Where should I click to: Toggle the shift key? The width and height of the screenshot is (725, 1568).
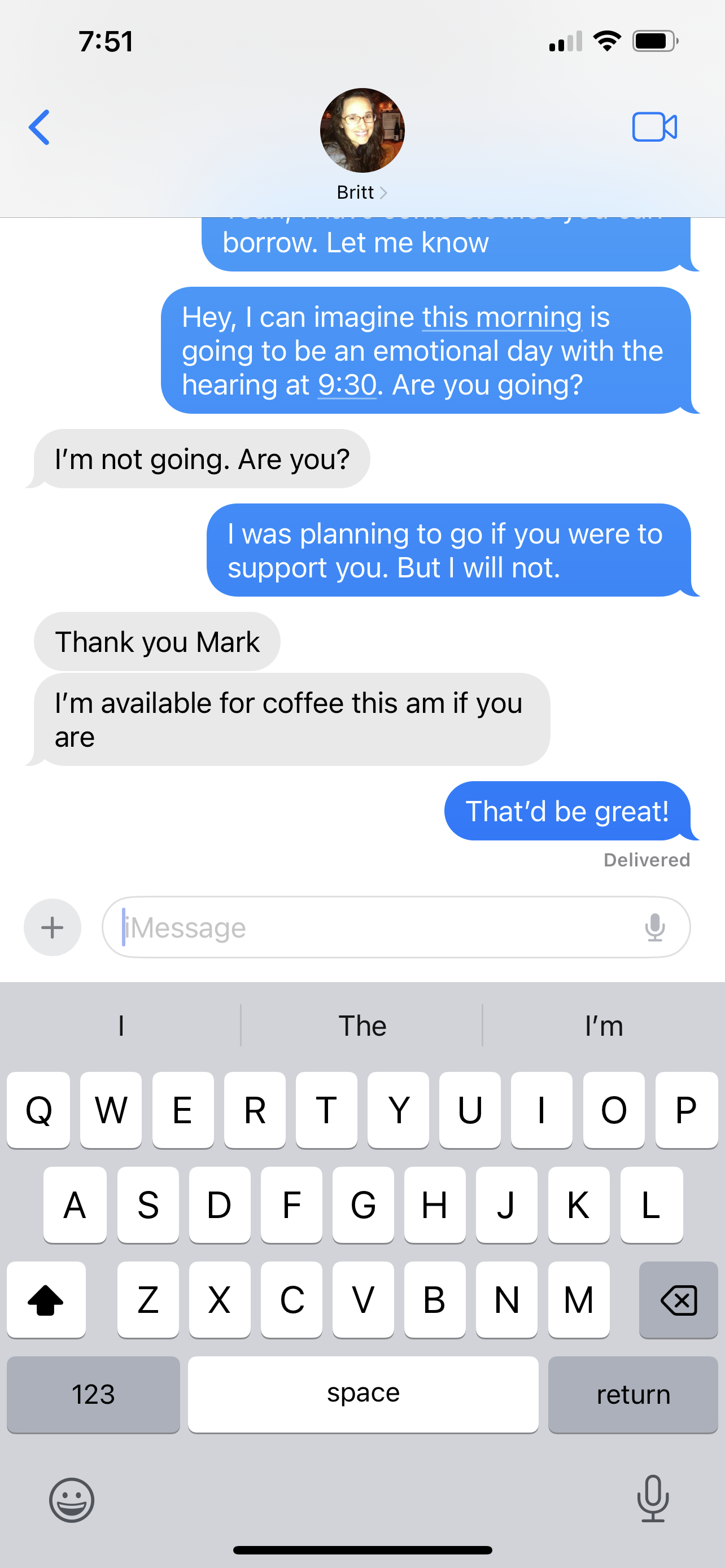tap(46, 1300)
